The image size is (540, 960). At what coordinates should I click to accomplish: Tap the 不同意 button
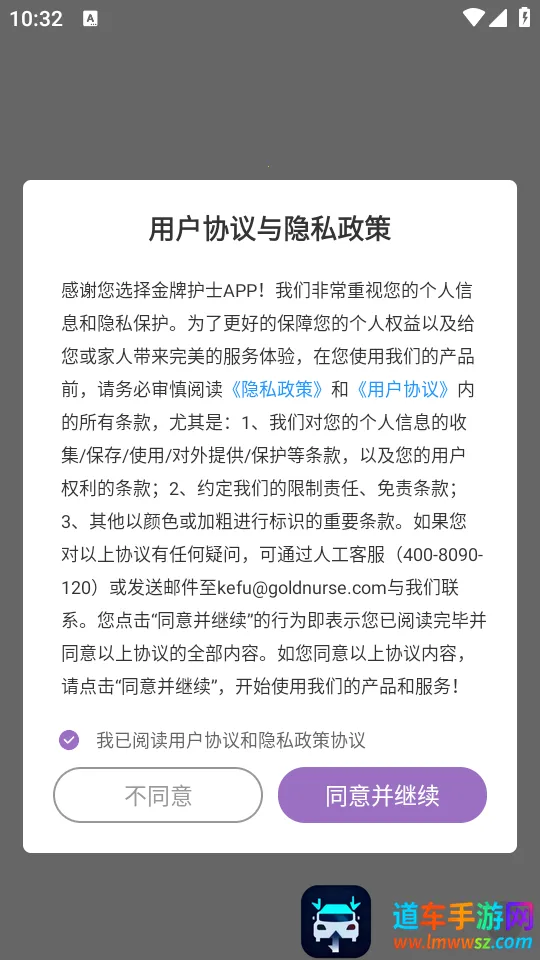click(158, 795)
